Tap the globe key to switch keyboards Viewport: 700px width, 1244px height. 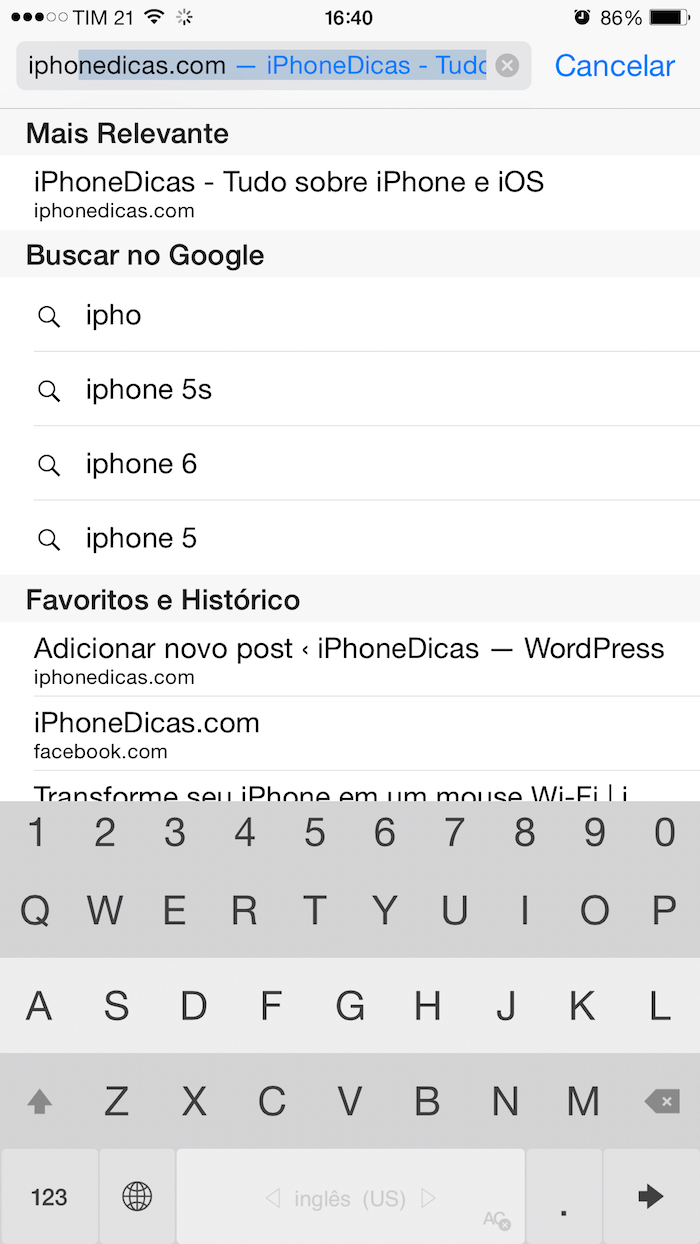click(x=137, y=1196)
